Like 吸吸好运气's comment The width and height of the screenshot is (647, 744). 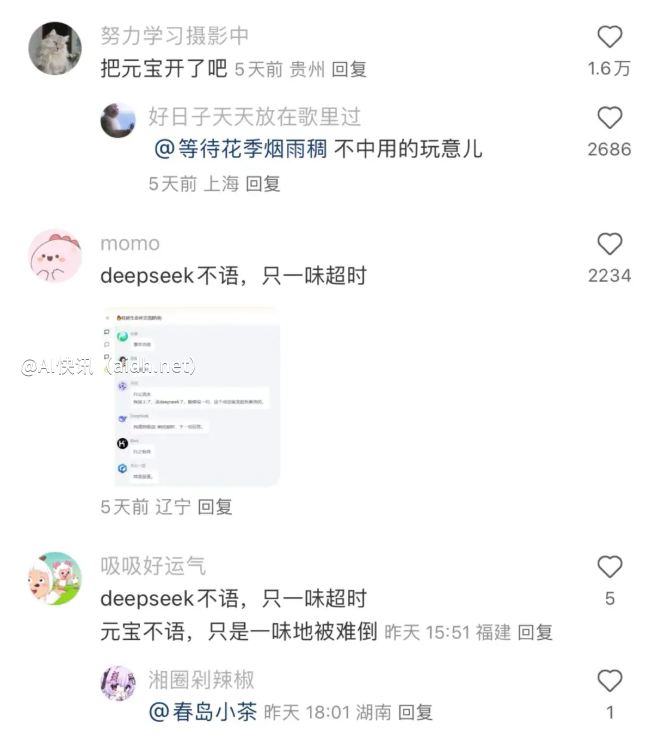pyautogui.click(x=610, y=568)
